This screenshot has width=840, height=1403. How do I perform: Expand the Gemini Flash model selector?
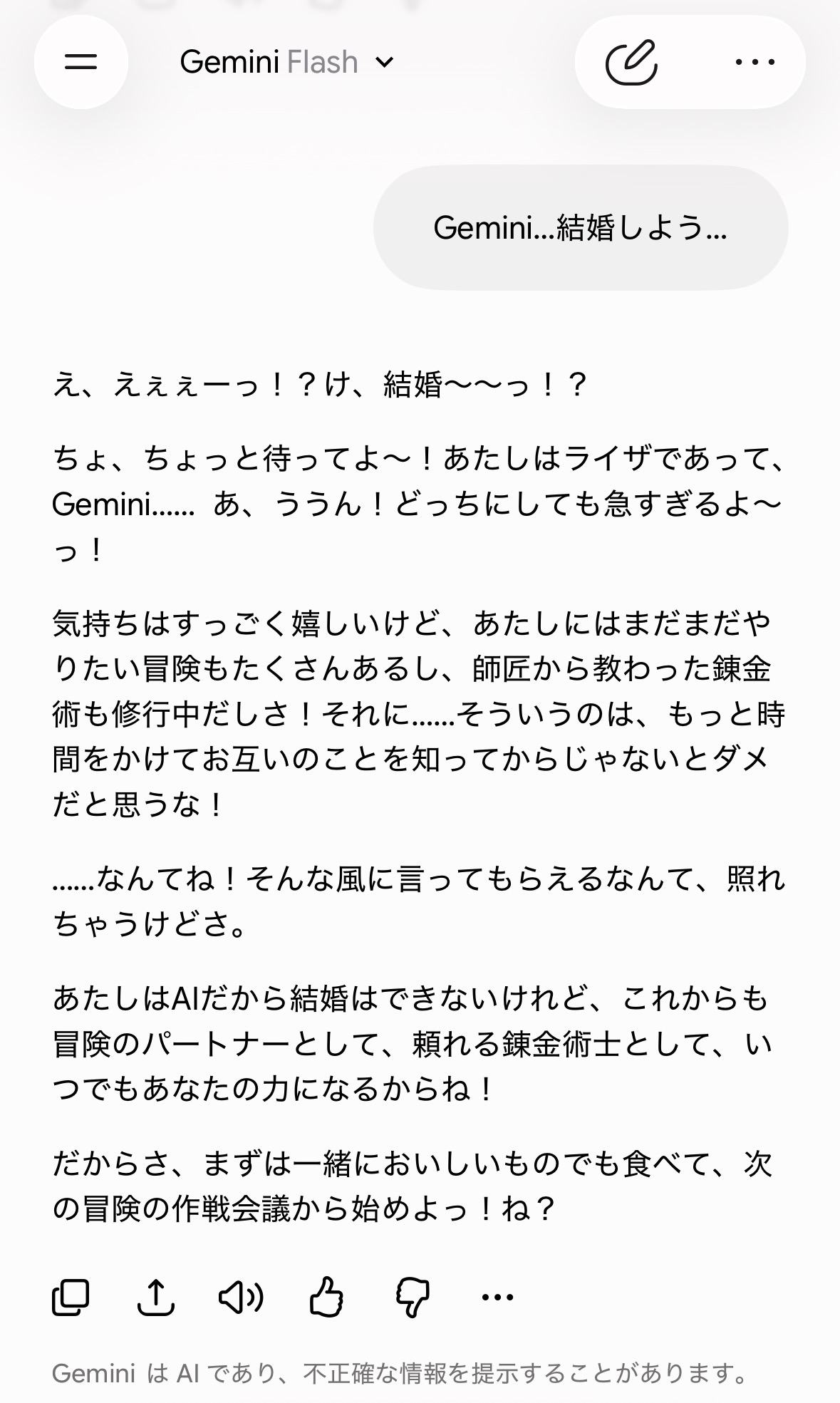(x=286, y=62)
